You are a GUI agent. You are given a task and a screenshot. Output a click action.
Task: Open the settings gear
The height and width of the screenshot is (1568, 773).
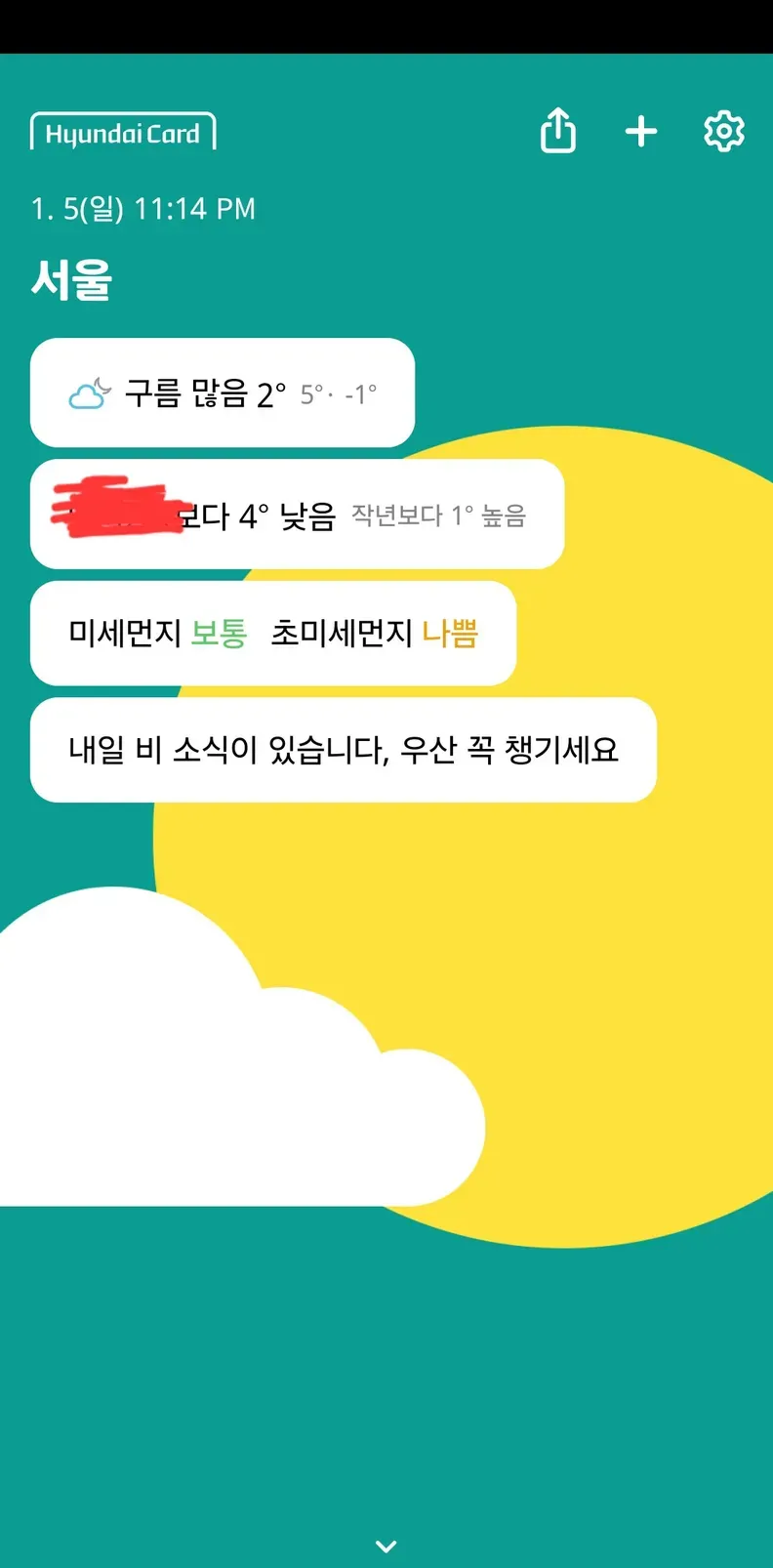723,131
